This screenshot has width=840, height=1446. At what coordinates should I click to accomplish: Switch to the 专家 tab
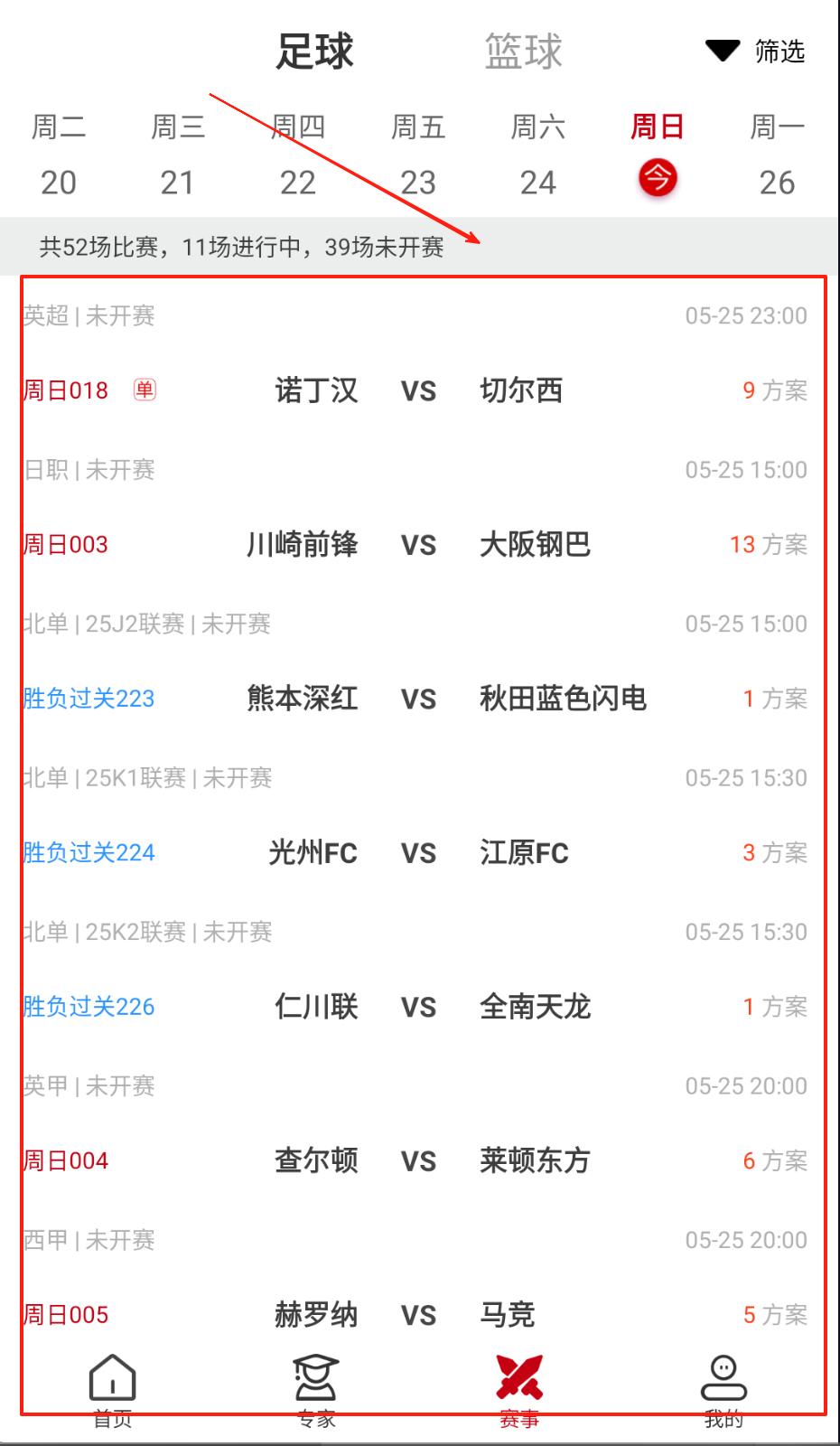pyautogui.click(x=316, y=1390)
